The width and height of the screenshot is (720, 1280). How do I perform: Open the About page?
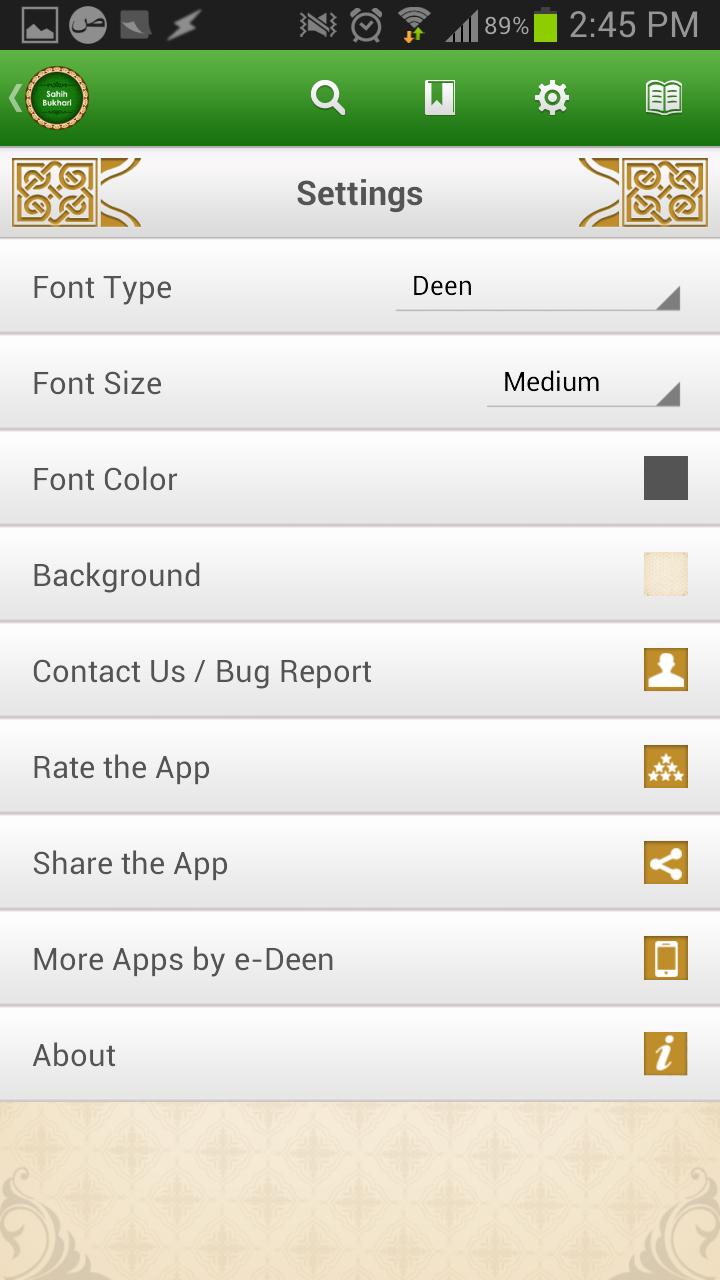[x=360, y=1055]
